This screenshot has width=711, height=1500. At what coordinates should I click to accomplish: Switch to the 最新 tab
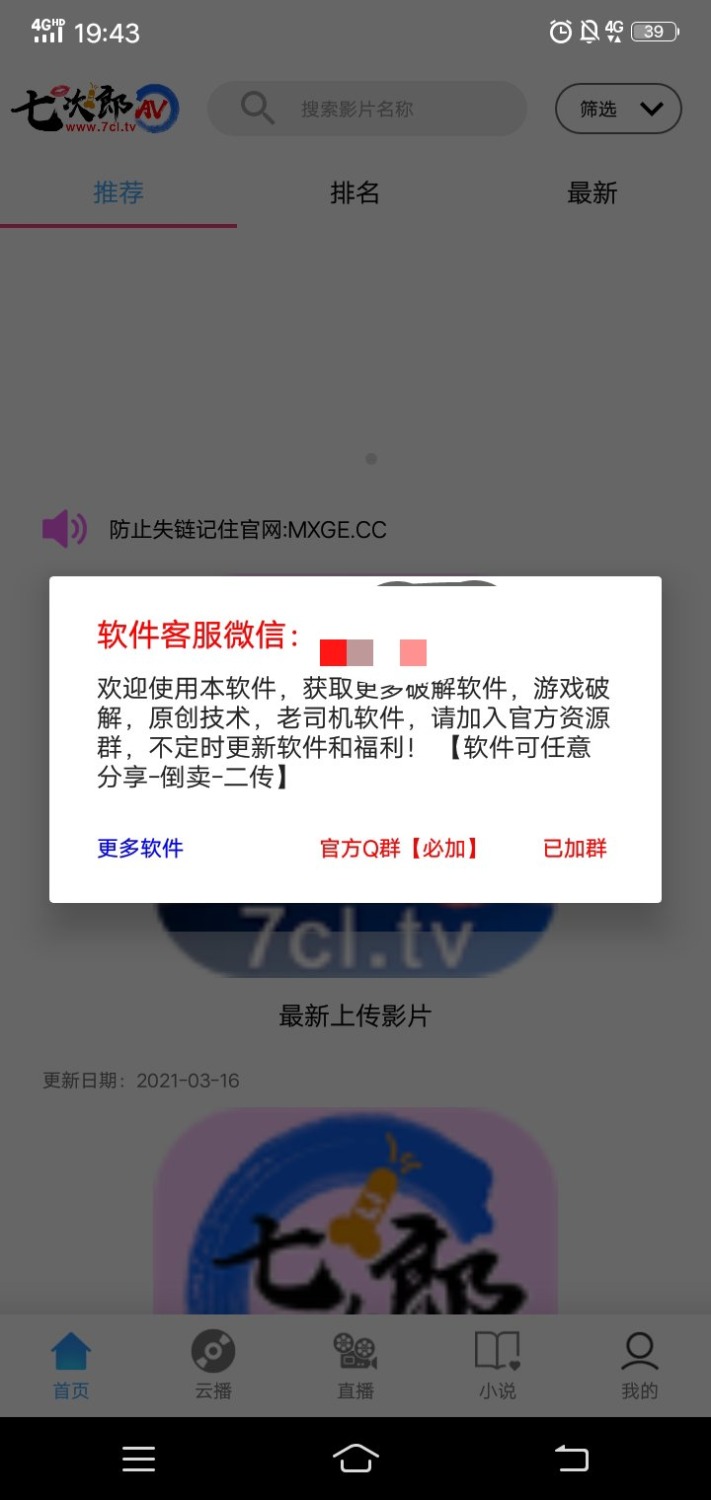[592, 192]
